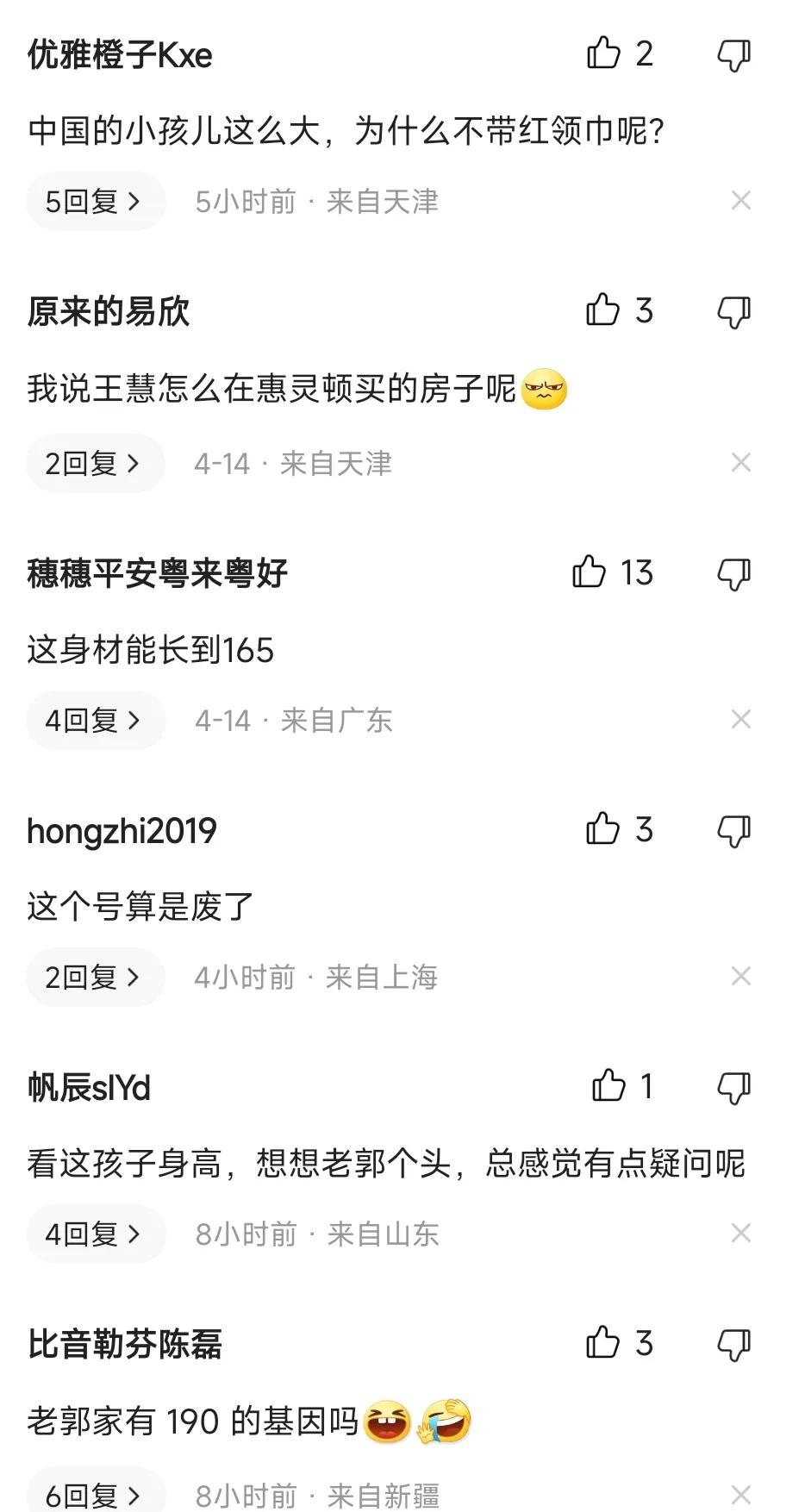
Task: Expand 5 replies under 优雅橙子Kxe's comment
Action: tap(95, 201)
